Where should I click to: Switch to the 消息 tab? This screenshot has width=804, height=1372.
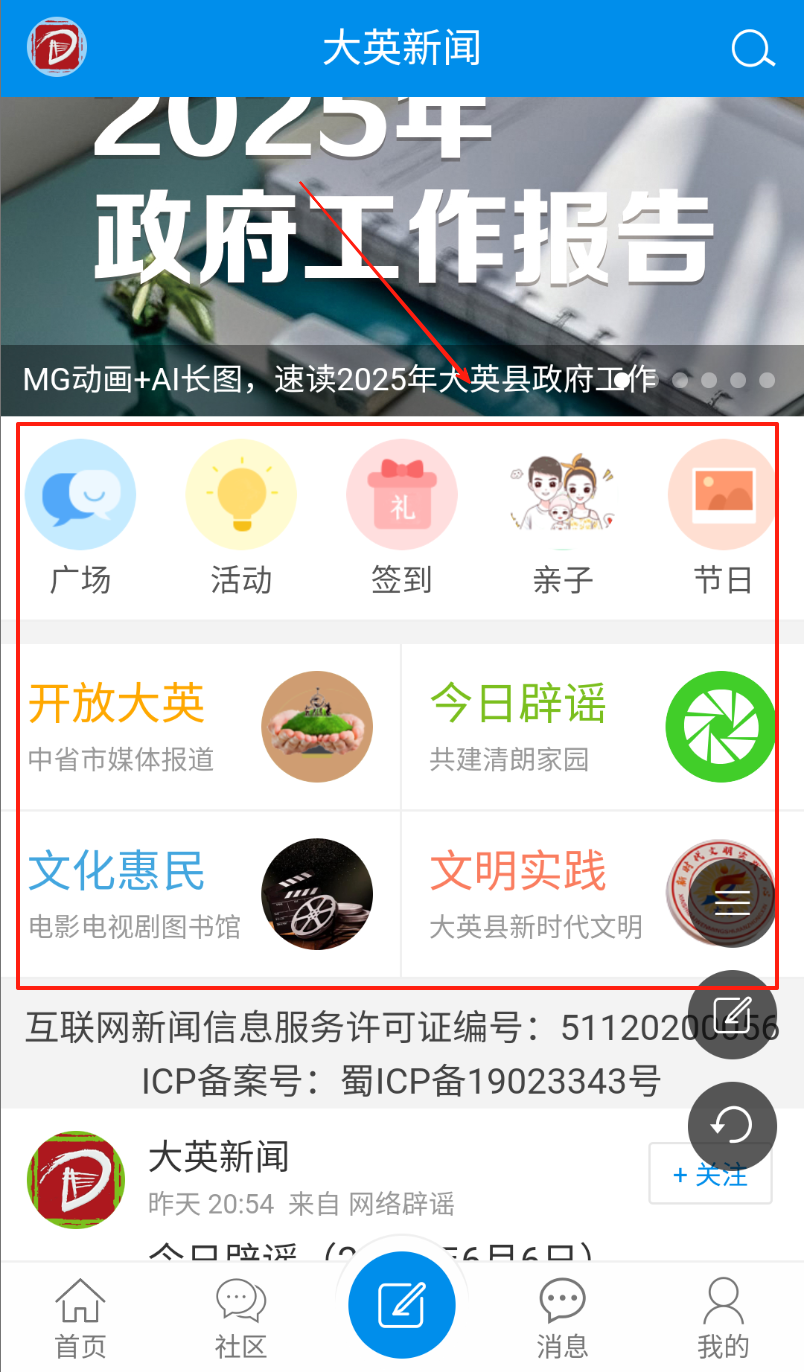(562, 1317)
